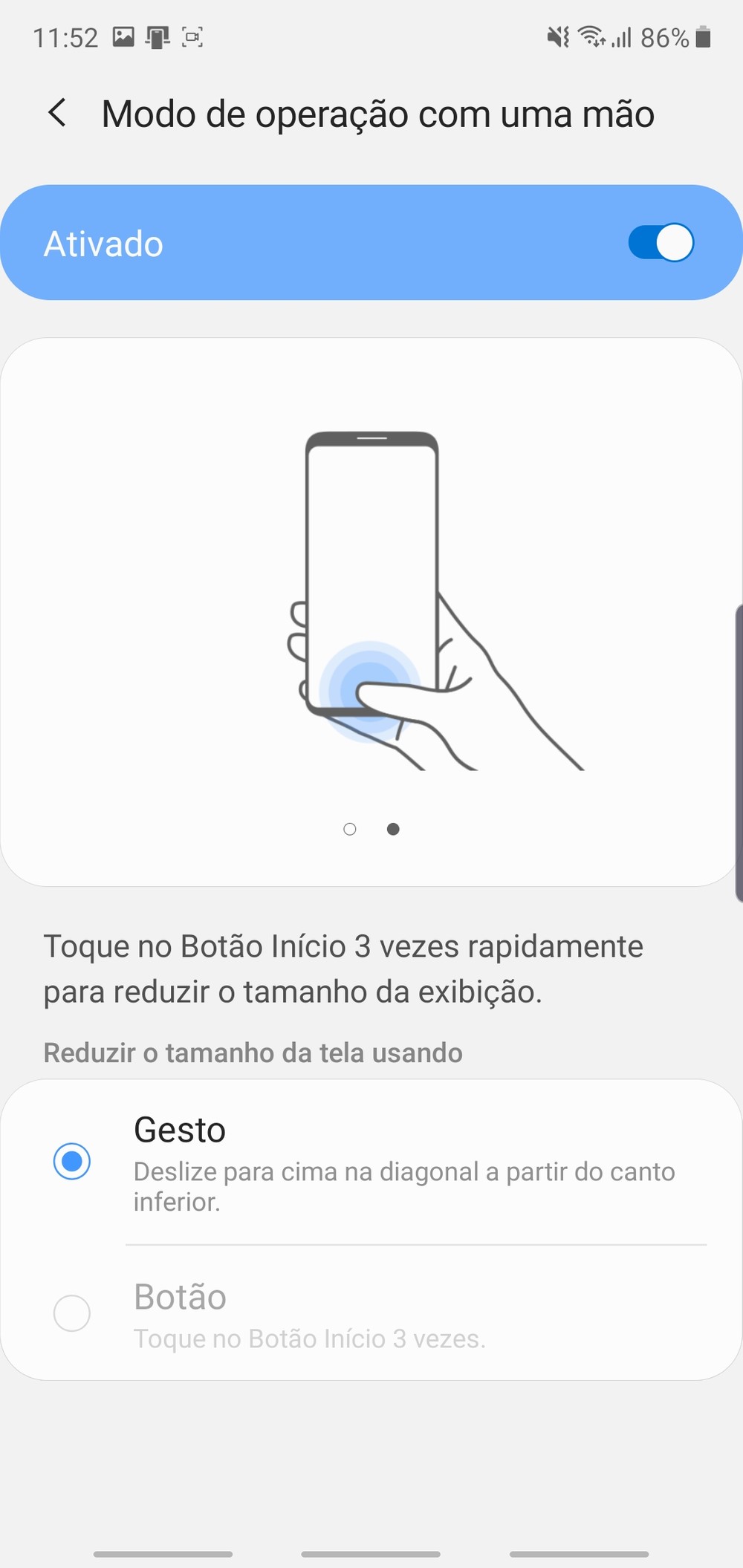Turn off the Ativado switch
Viewport: 743px width, 1568px height.
tap(660, 243)
